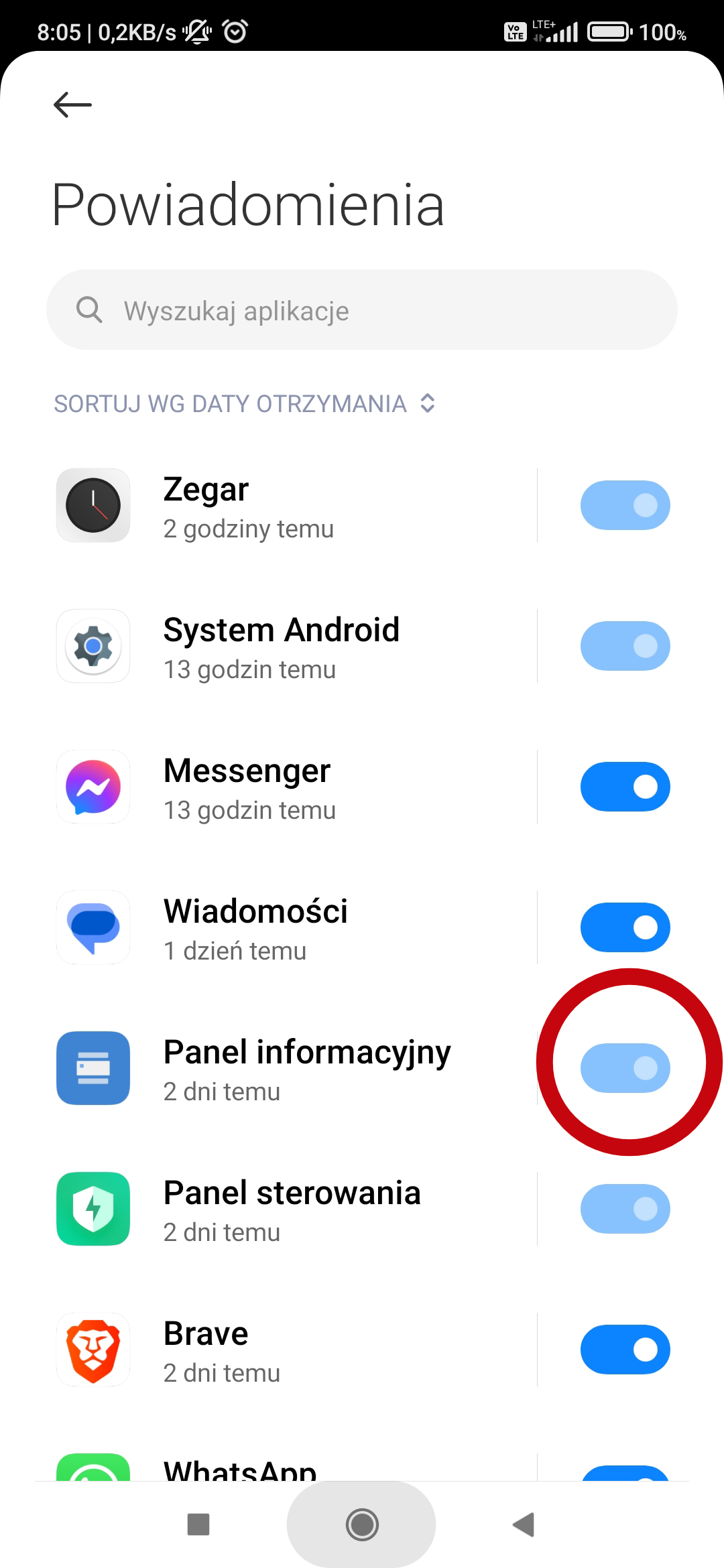Toggle the Panel sterowania switch
This screenshot has height=1568, width=724.
[625, 1209]
